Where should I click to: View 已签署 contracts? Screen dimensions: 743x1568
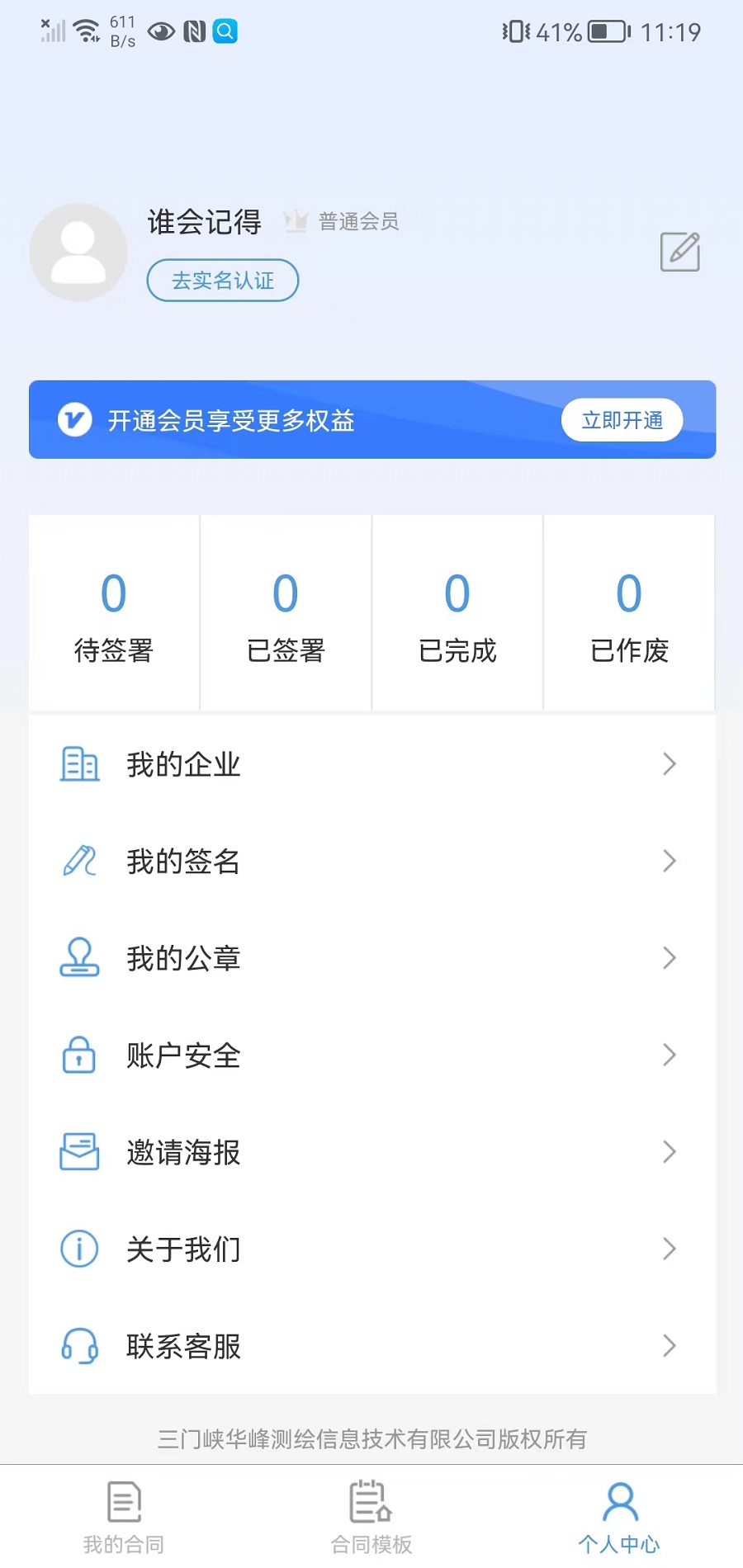pyautogui.click(x=286, y=614)
